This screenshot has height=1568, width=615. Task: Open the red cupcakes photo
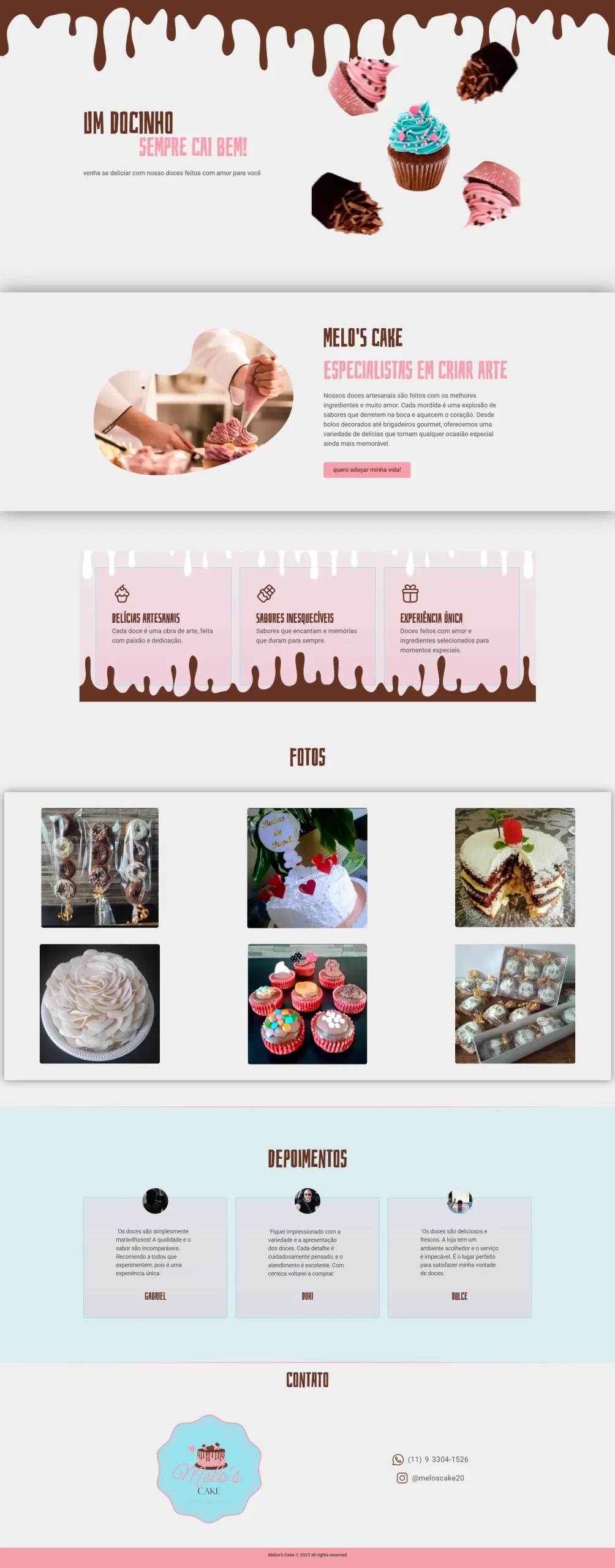pos(307,1003)
